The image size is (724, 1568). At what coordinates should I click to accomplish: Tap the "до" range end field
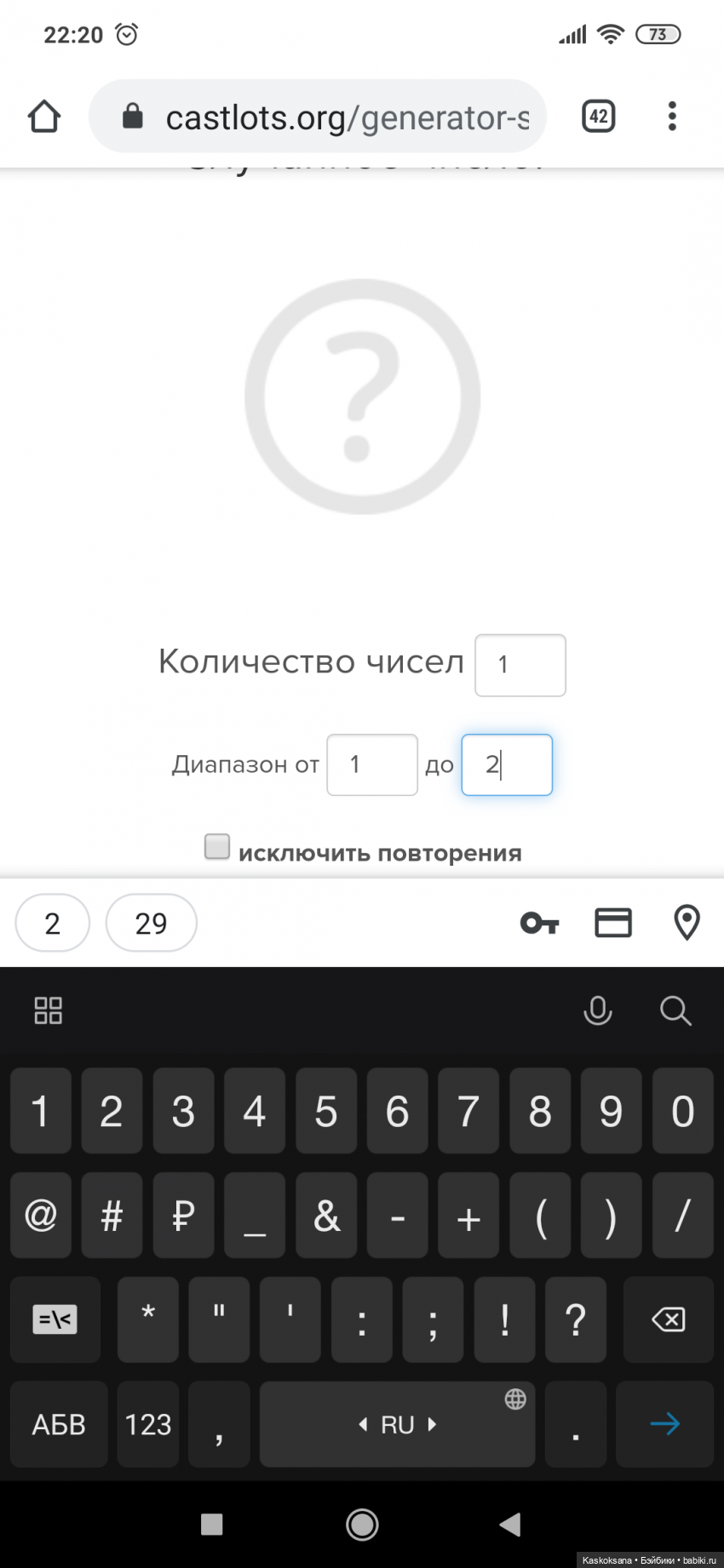point(507,764)
